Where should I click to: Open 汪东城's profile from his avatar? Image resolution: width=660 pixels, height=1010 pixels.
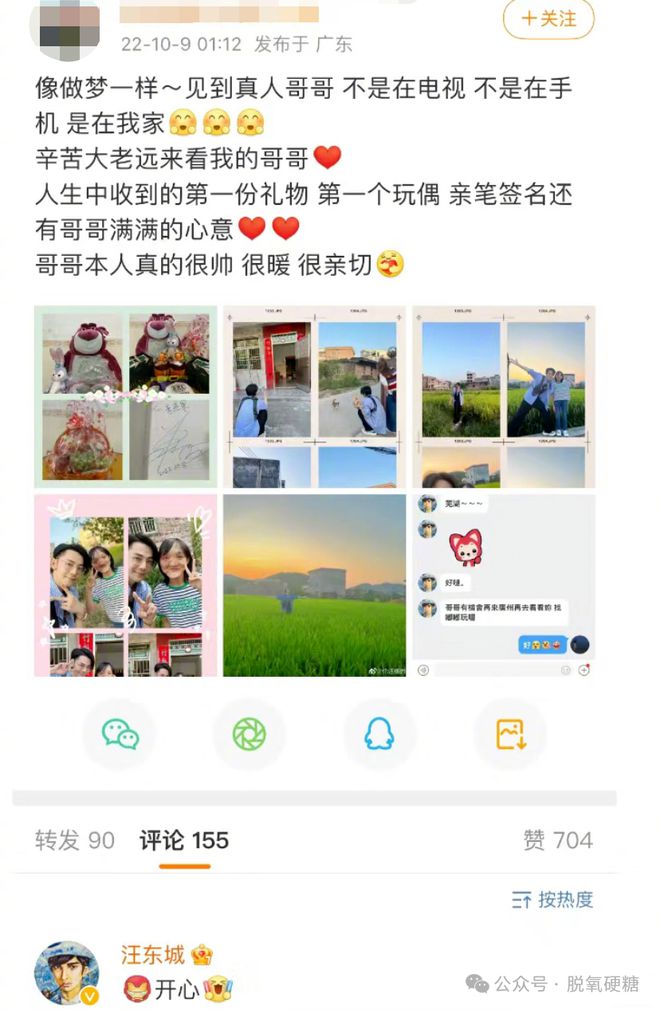tap(67, 972)
